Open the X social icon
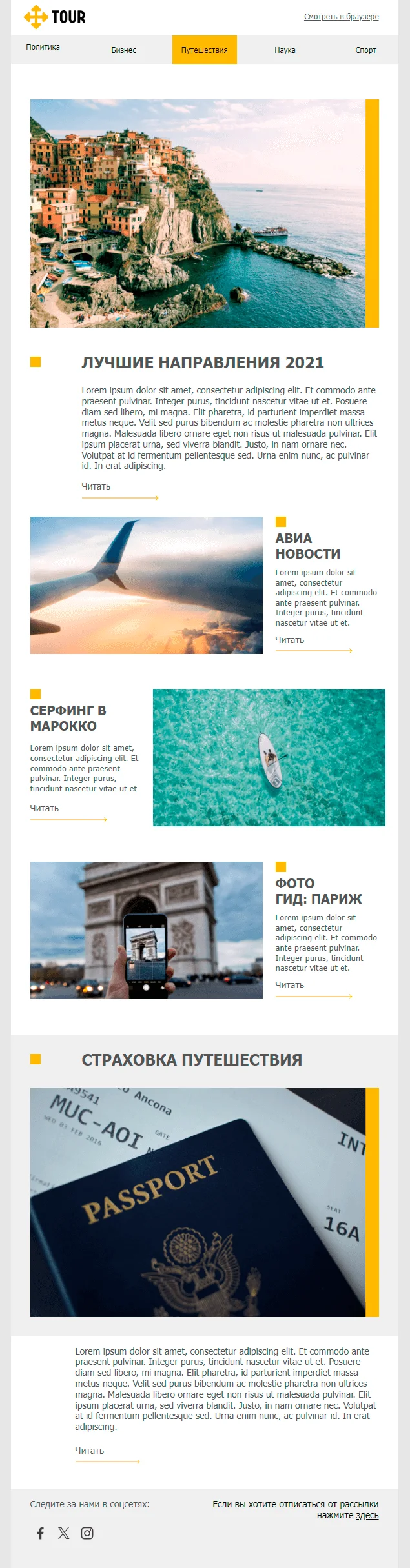 pos(63,1534)
